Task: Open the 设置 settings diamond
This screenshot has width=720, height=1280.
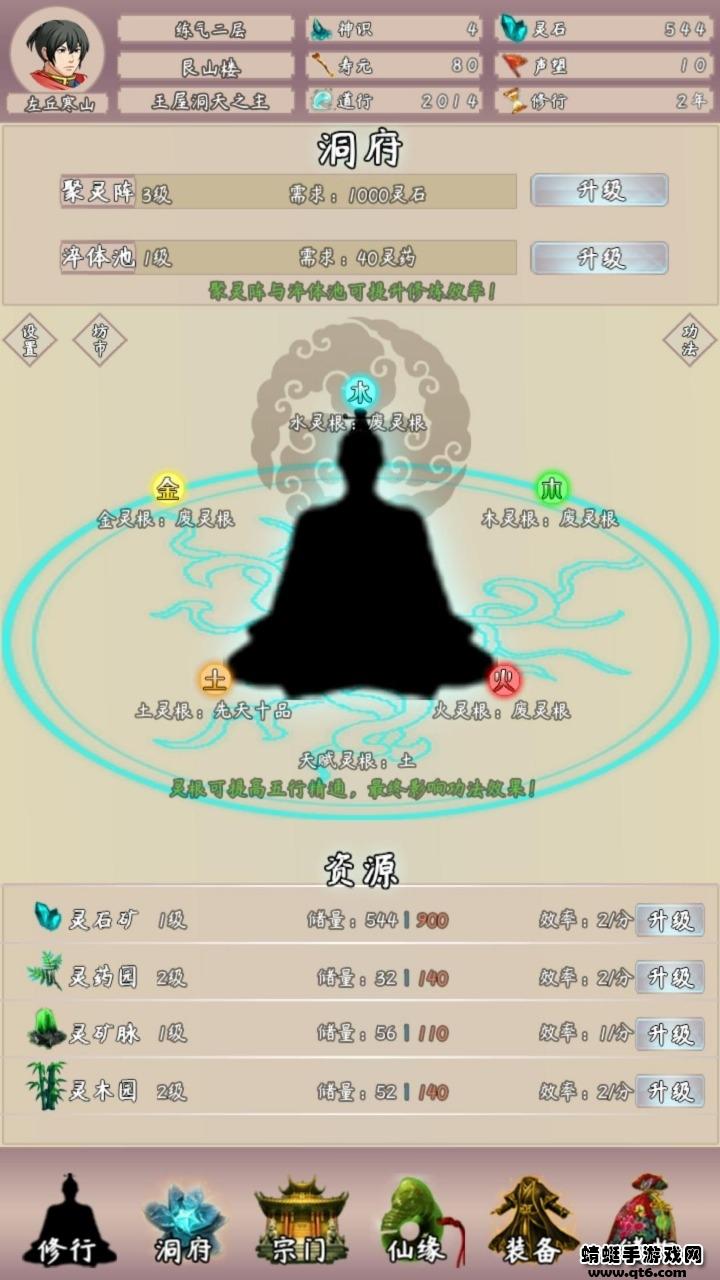Action: (30, 341)
